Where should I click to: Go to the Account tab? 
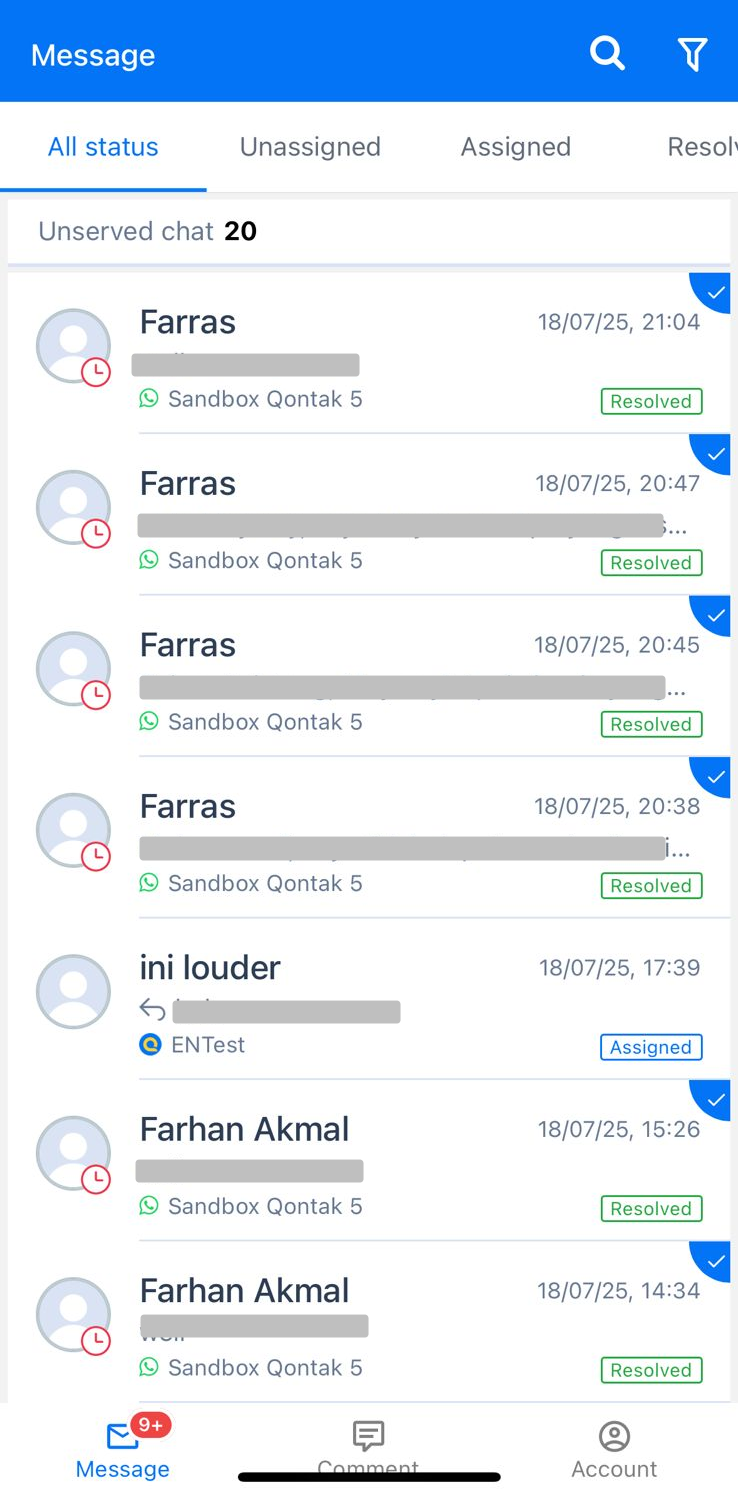(x=614, y=1450)
